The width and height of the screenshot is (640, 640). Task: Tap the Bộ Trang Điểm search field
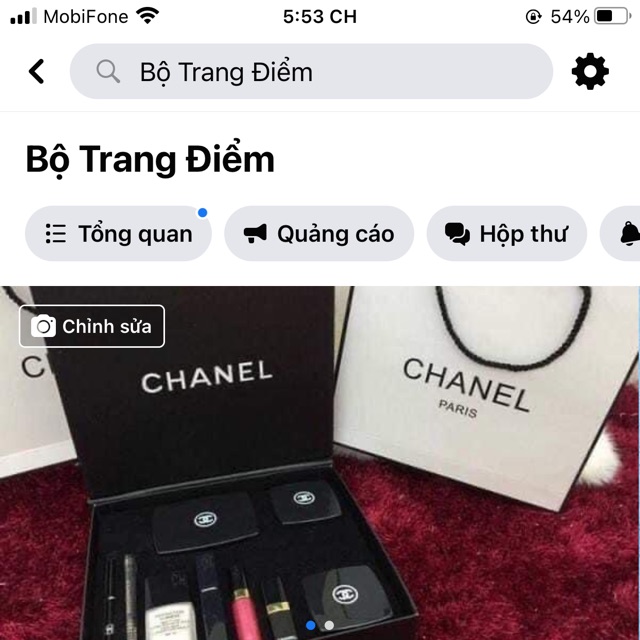pos(311,72)
